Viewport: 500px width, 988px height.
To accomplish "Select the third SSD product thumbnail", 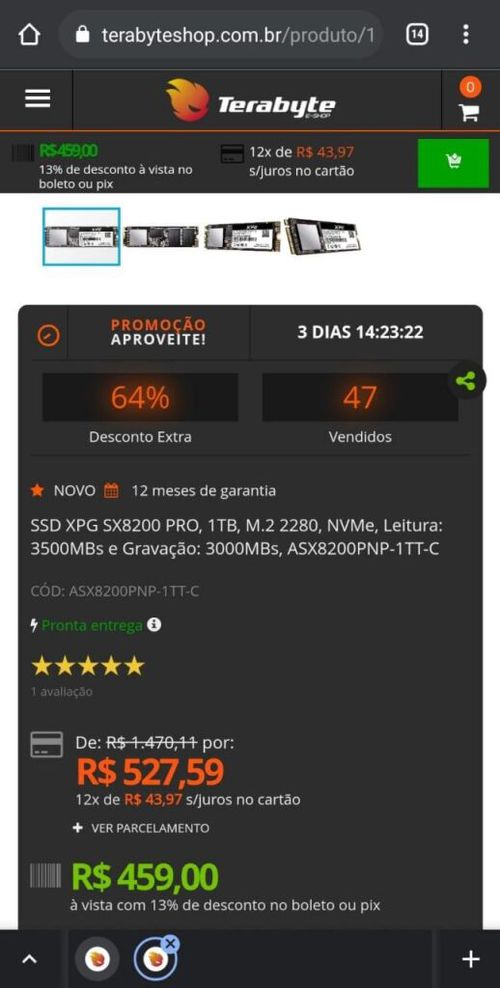I will tap(242, 237).
